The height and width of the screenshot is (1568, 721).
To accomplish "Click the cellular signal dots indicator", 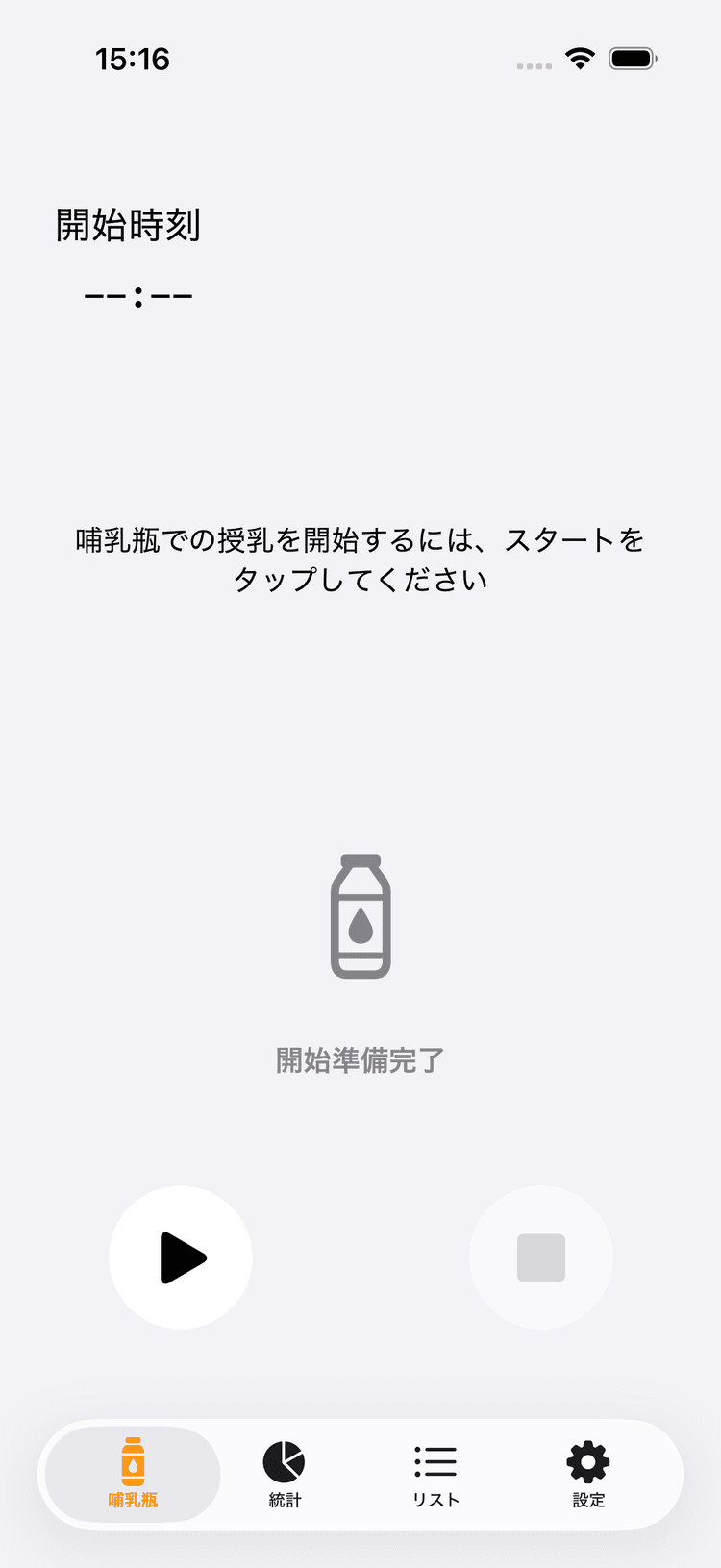I will (534, 65).
